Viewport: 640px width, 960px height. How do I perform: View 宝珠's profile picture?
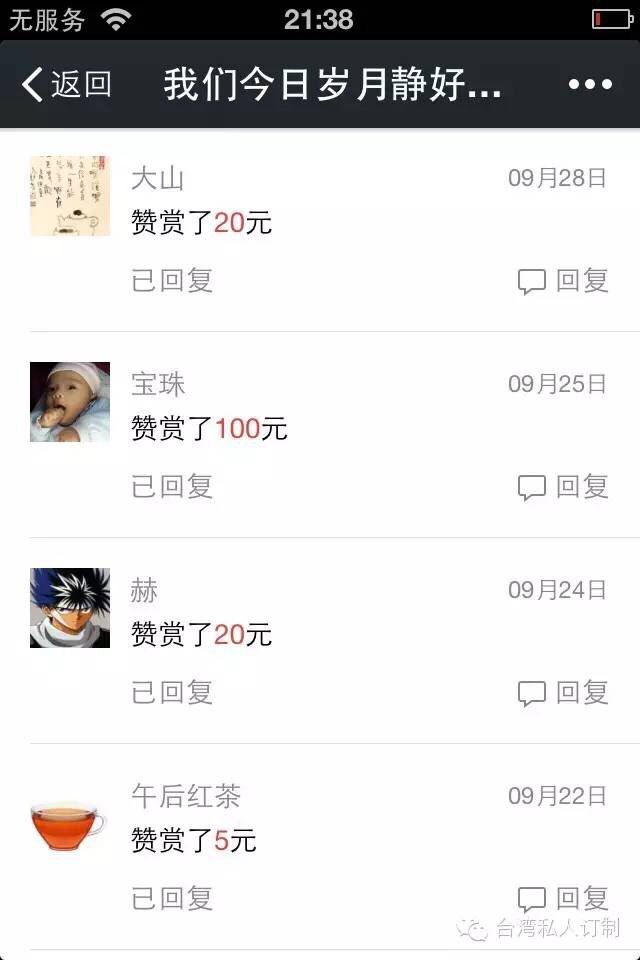pyautogui.click(x=70, y=402)
